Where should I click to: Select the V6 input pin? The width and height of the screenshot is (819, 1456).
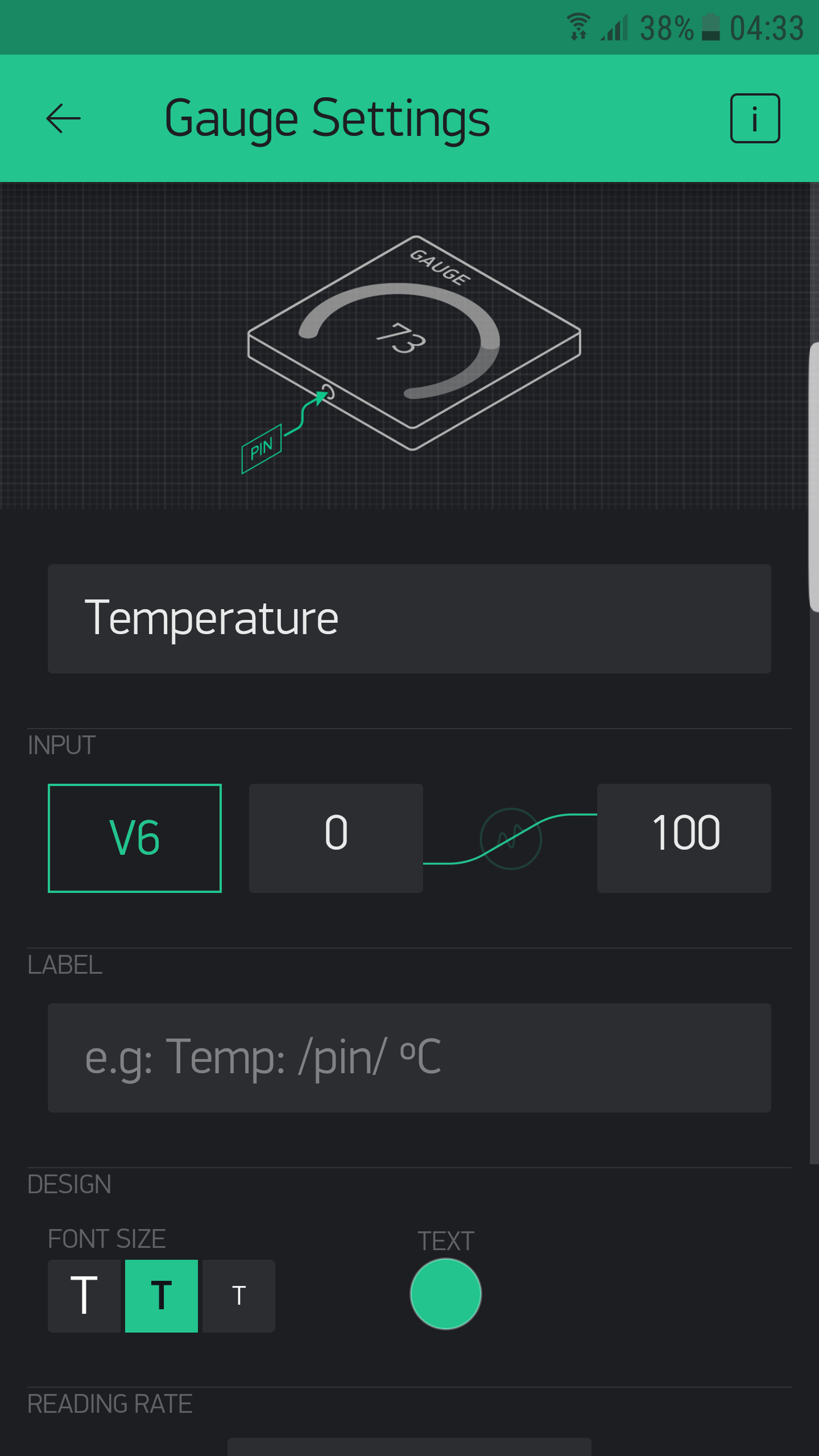tap(135, 838)
